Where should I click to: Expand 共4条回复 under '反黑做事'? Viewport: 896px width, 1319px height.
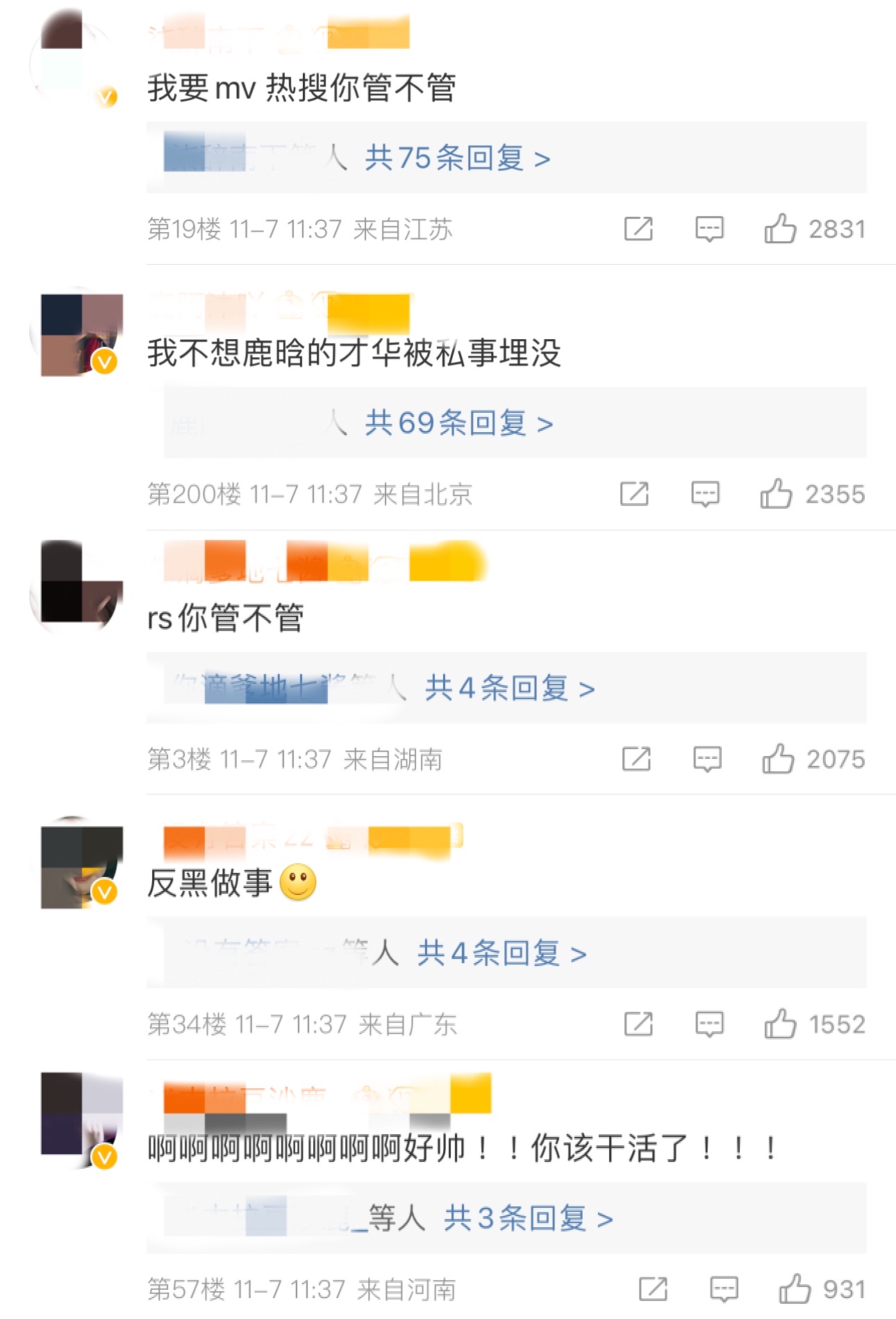tap(501, 953)
